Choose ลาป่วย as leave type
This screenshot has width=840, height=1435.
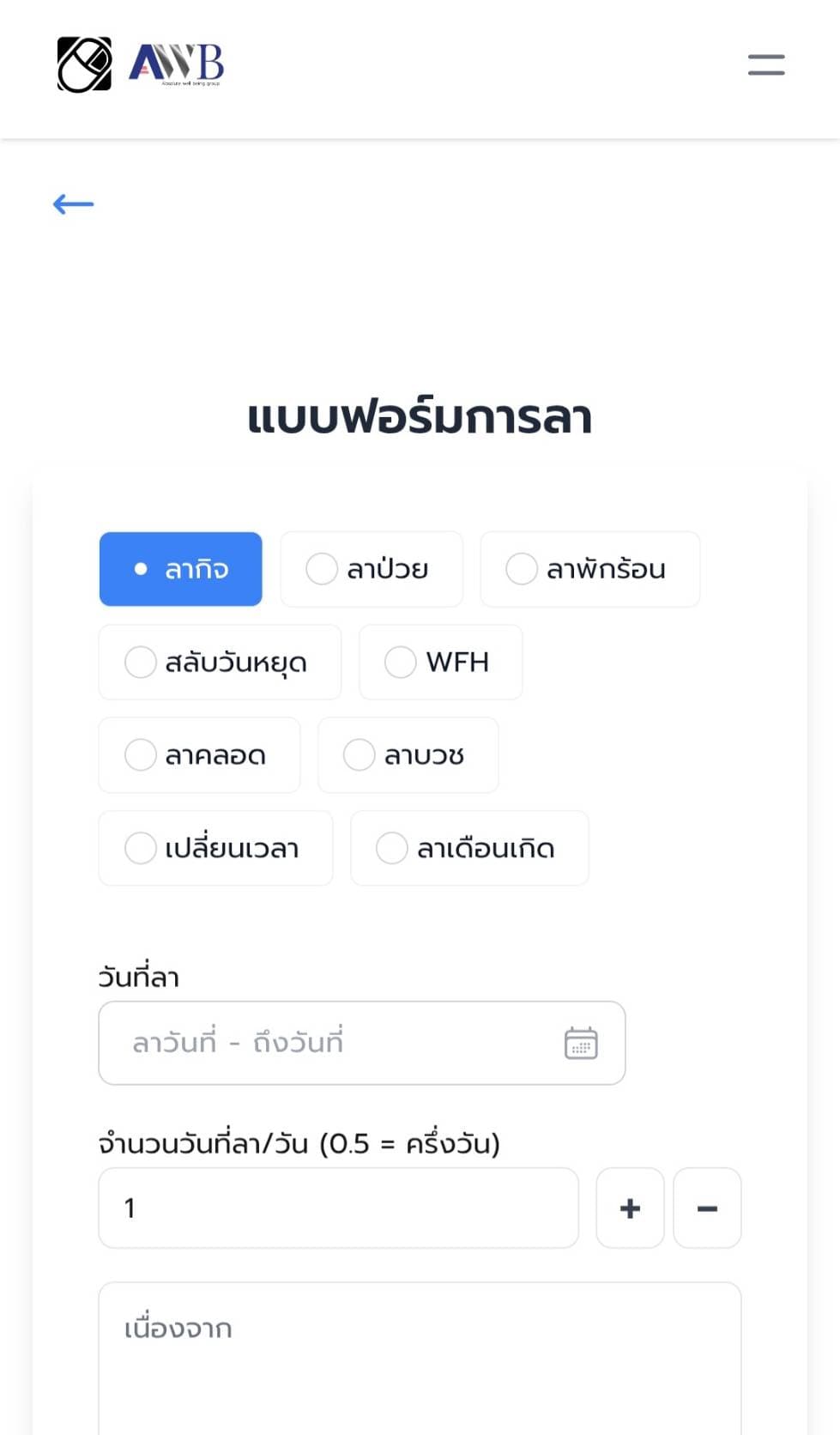tap(372, 569)
